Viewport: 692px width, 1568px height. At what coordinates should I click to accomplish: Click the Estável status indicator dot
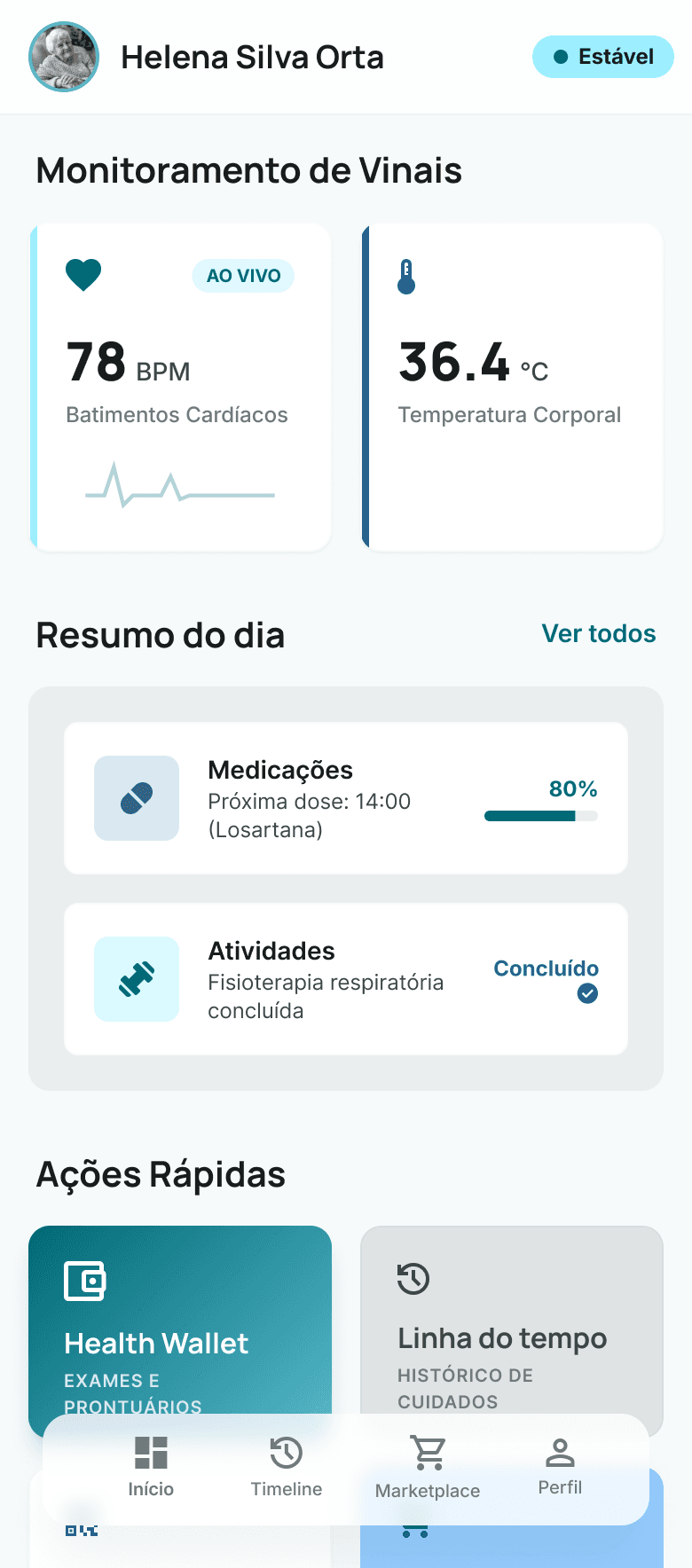pyautogui.click(x=560, y=56)
